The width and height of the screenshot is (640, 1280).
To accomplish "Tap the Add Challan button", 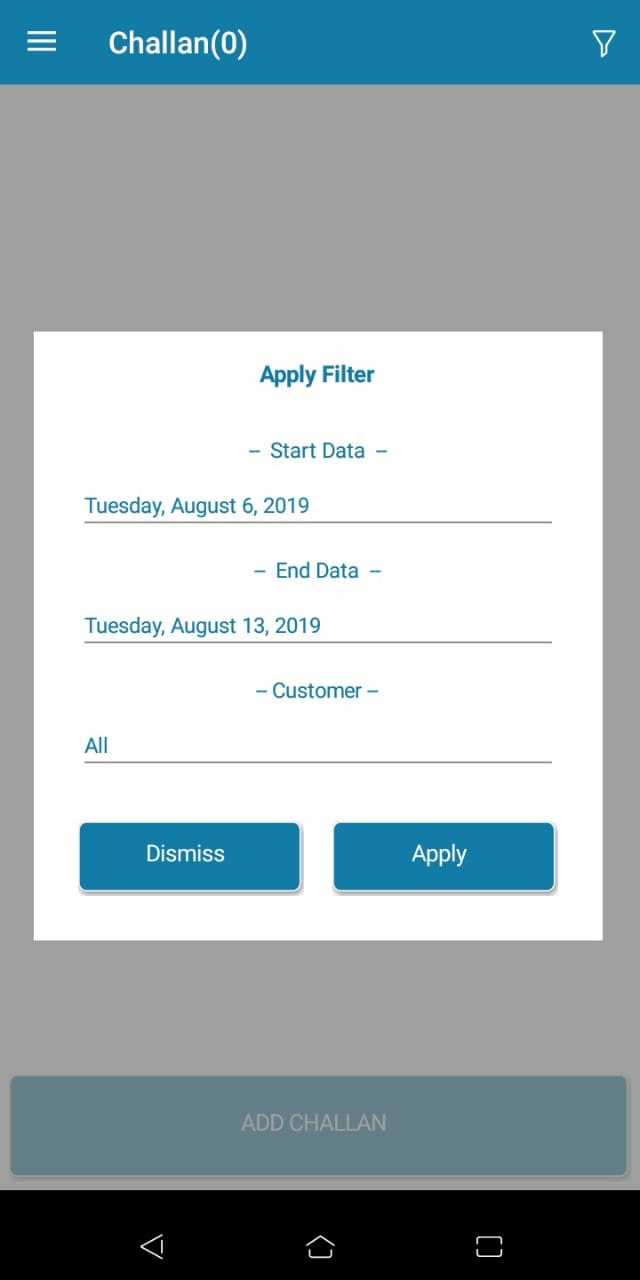I will (x=318, y=1124).
